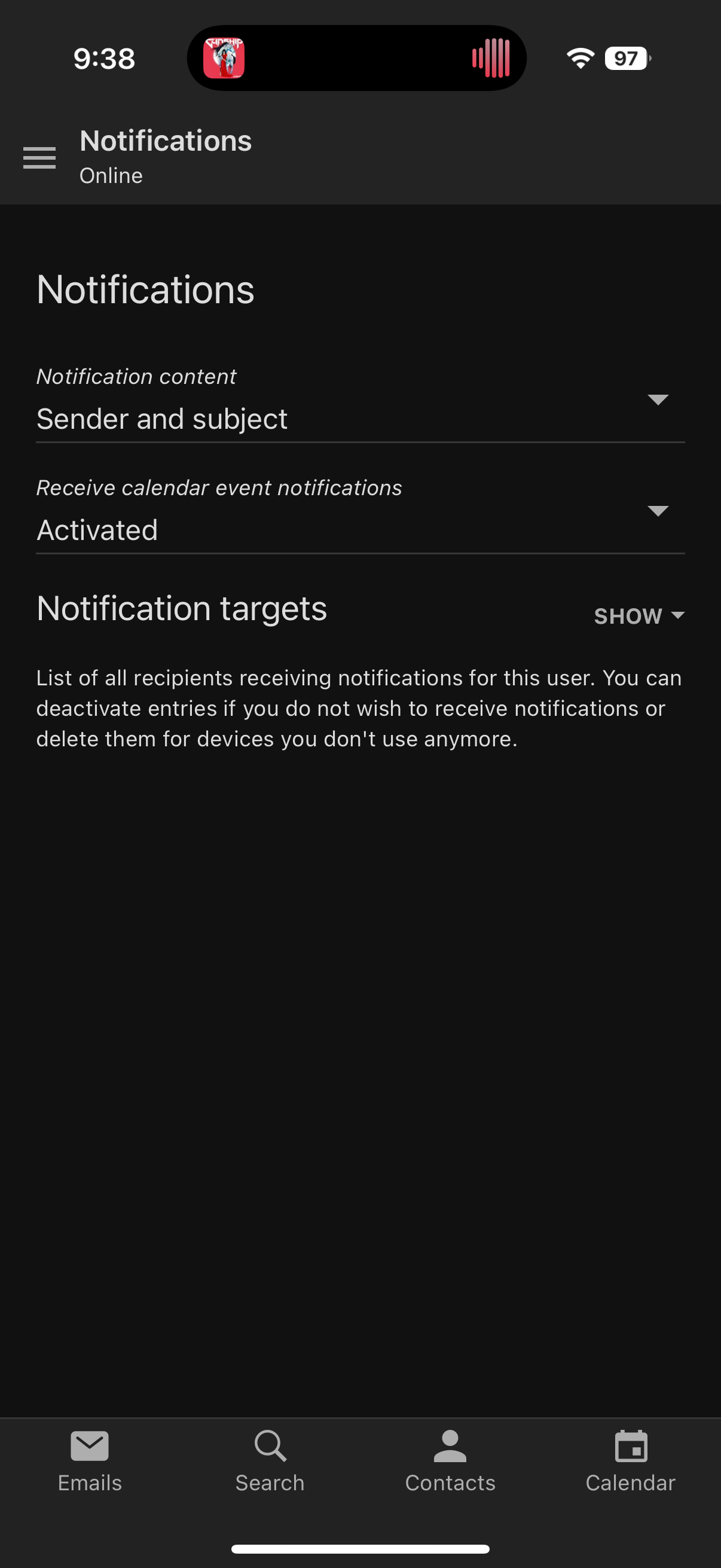Expand Notification targets with SHOW
Image resolution: width=721 pixels, height=1568 pixels.
(638, 615)
